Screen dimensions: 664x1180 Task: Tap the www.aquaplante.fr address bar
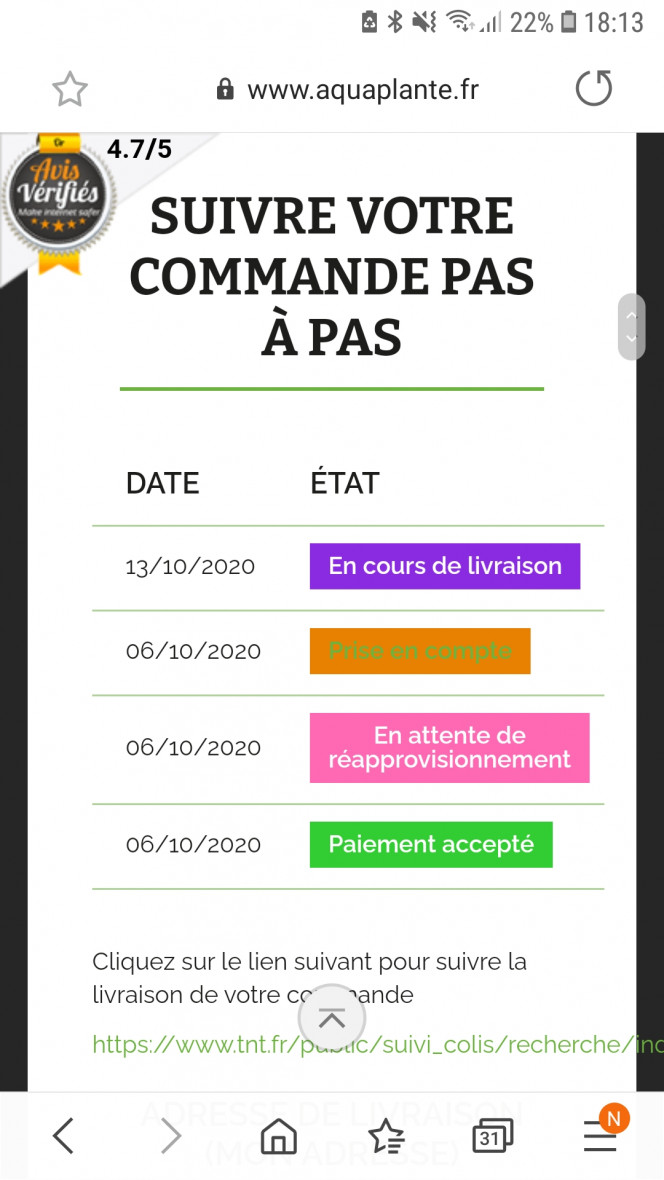(347, 90)
